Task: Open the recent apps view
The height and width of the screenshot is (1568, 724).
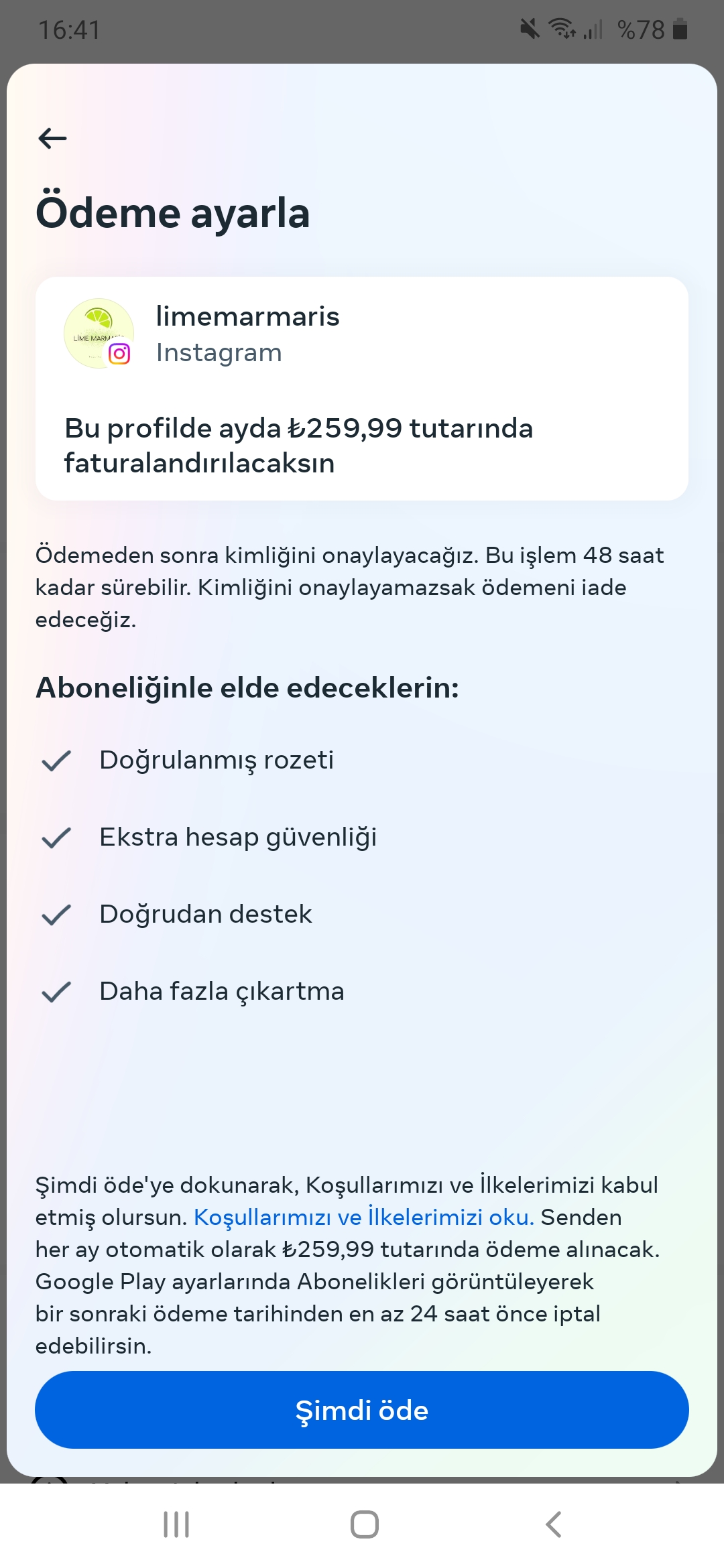Action: (176, 1524)
